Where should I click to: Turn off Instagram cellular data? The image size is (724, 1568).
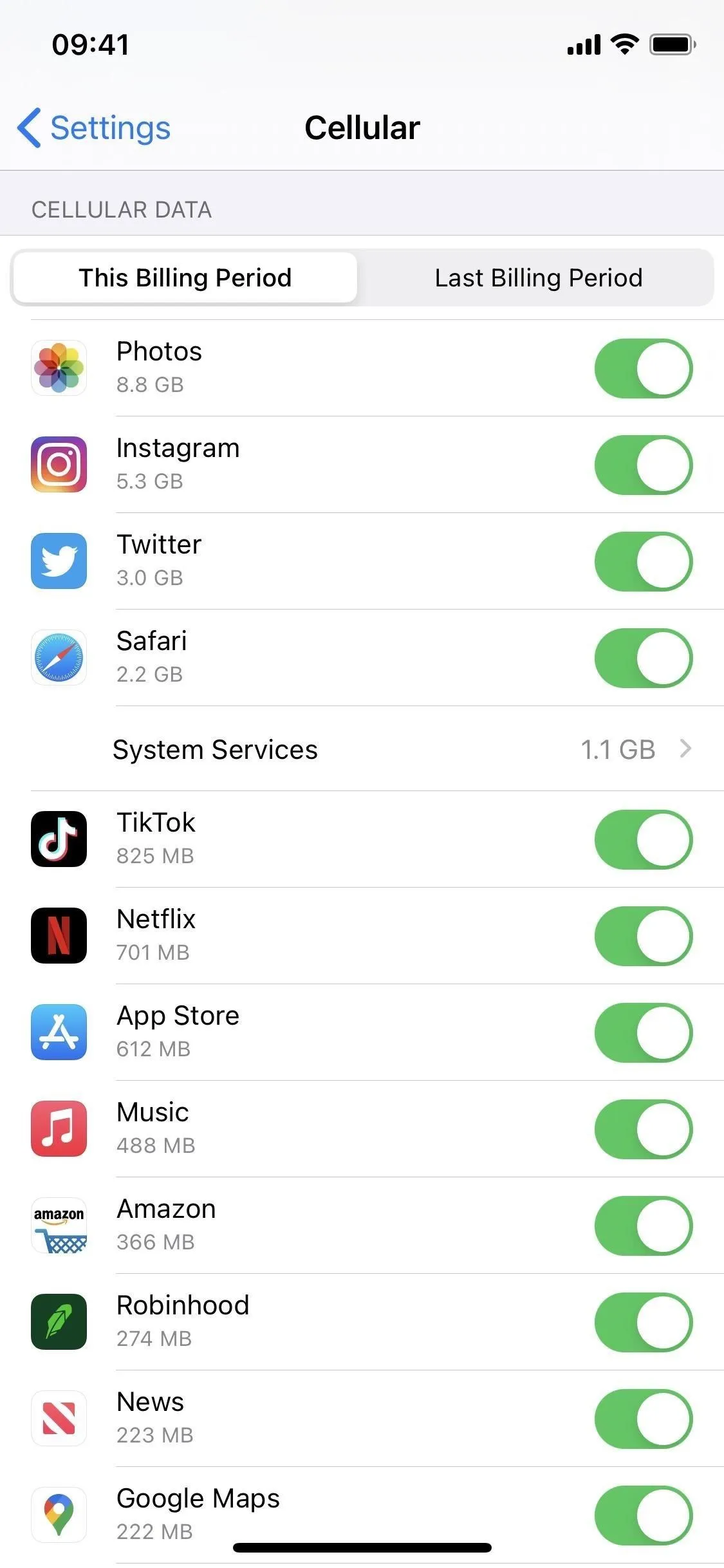pos(644,465)
